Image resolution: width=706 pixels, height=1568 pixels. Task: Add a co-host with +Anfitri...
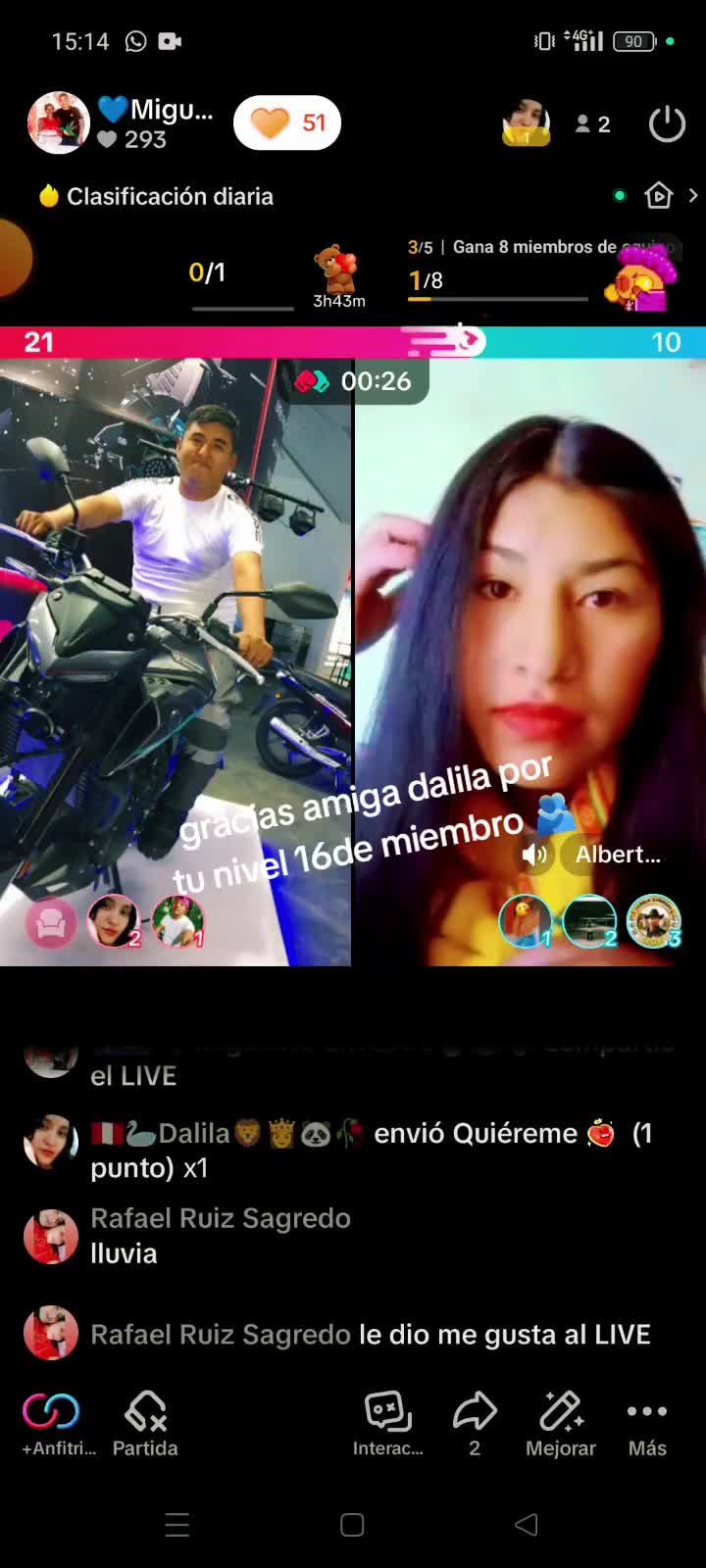(58, 1424)
